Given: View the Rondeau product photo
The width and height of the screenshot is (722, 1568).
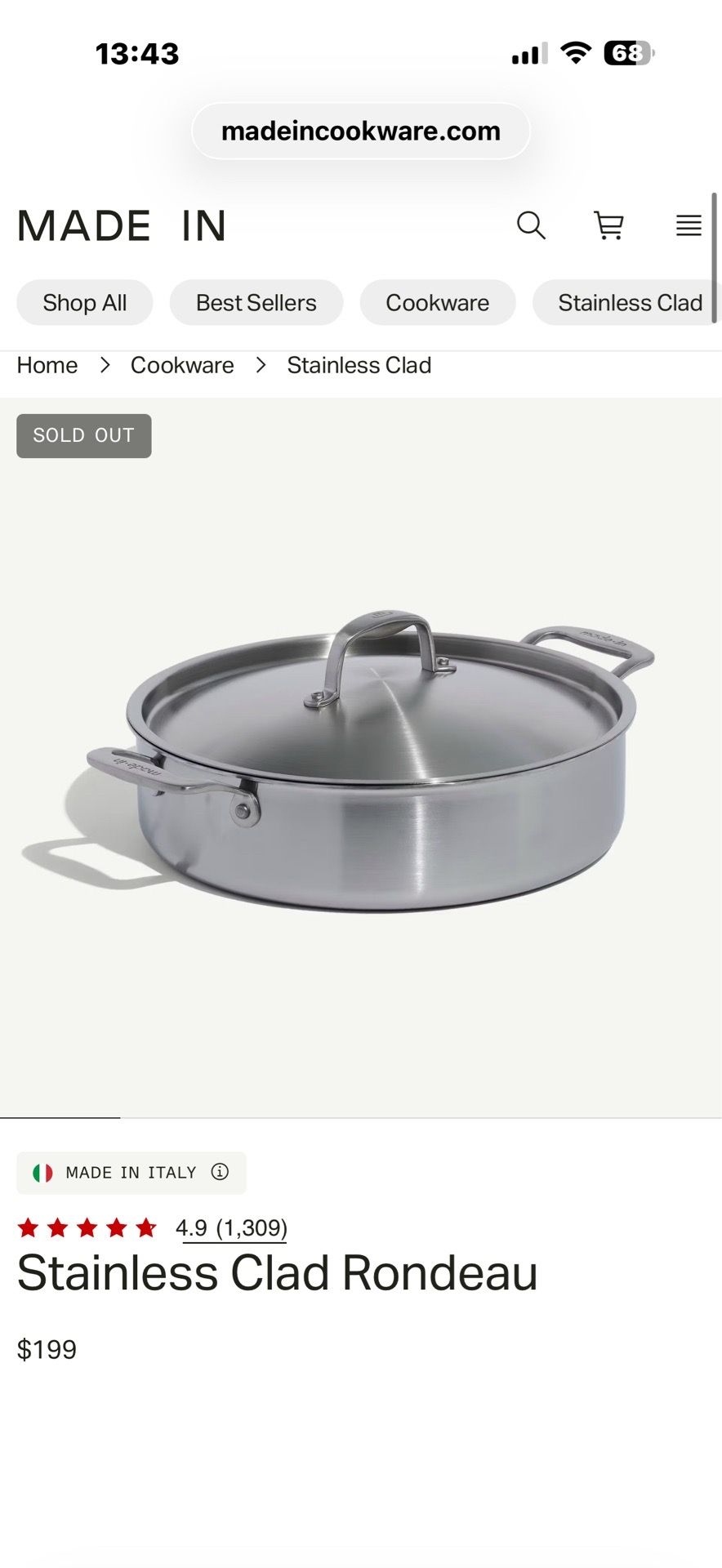Looking at the screenshot, I should 361,757.
